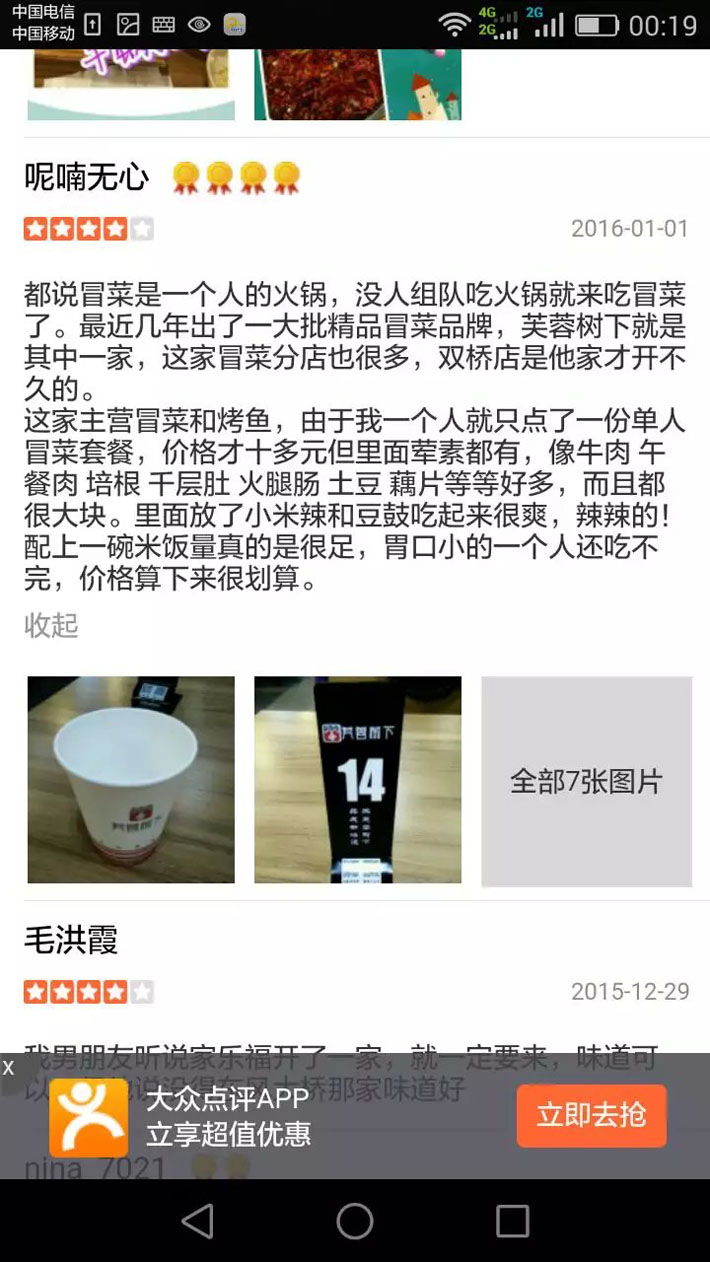
Task: Open the table number 14 photo
Action: pyautogui.click(x=358, y=780)
